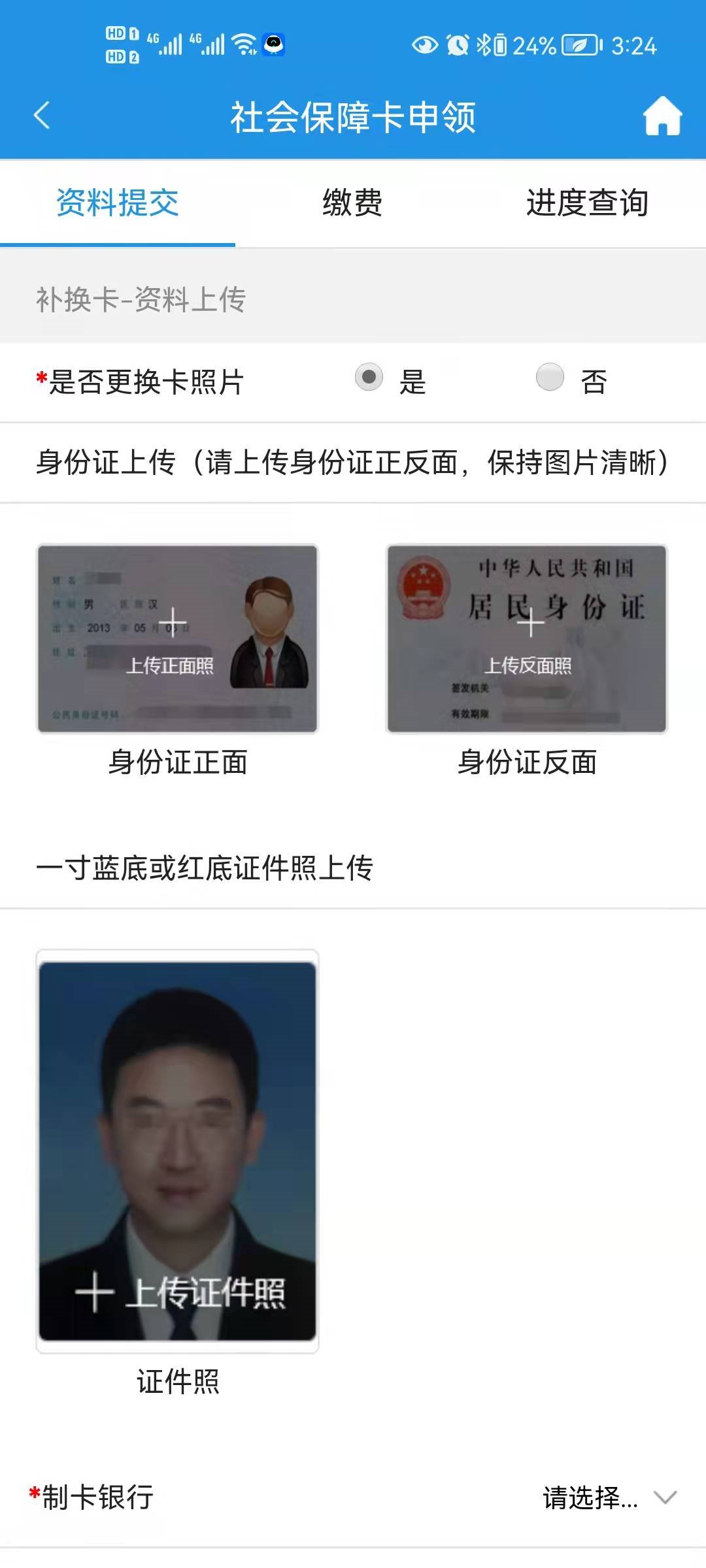Viewport: 706px width, 1568px height.
Task: Open the home icon in the header
Action: (x=662, y=116)
